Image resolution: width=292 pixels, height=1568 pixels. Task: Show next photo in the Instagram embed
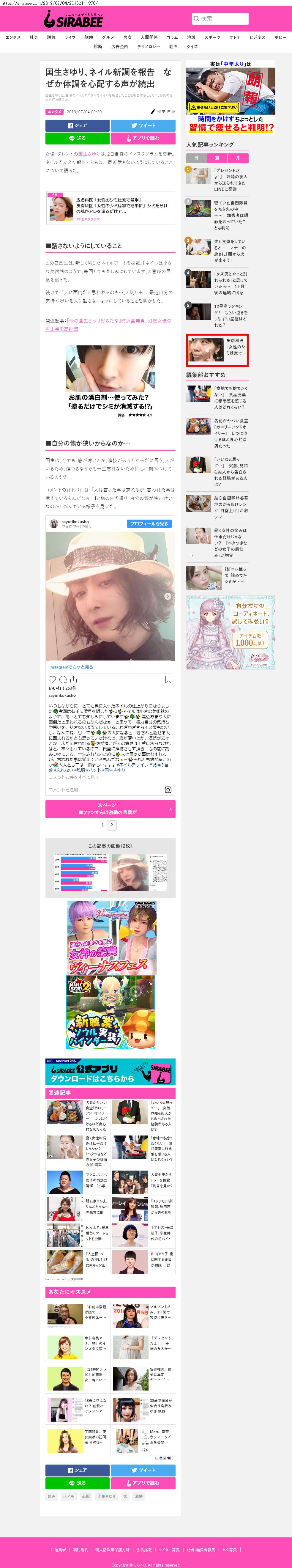tap(168, 596)
